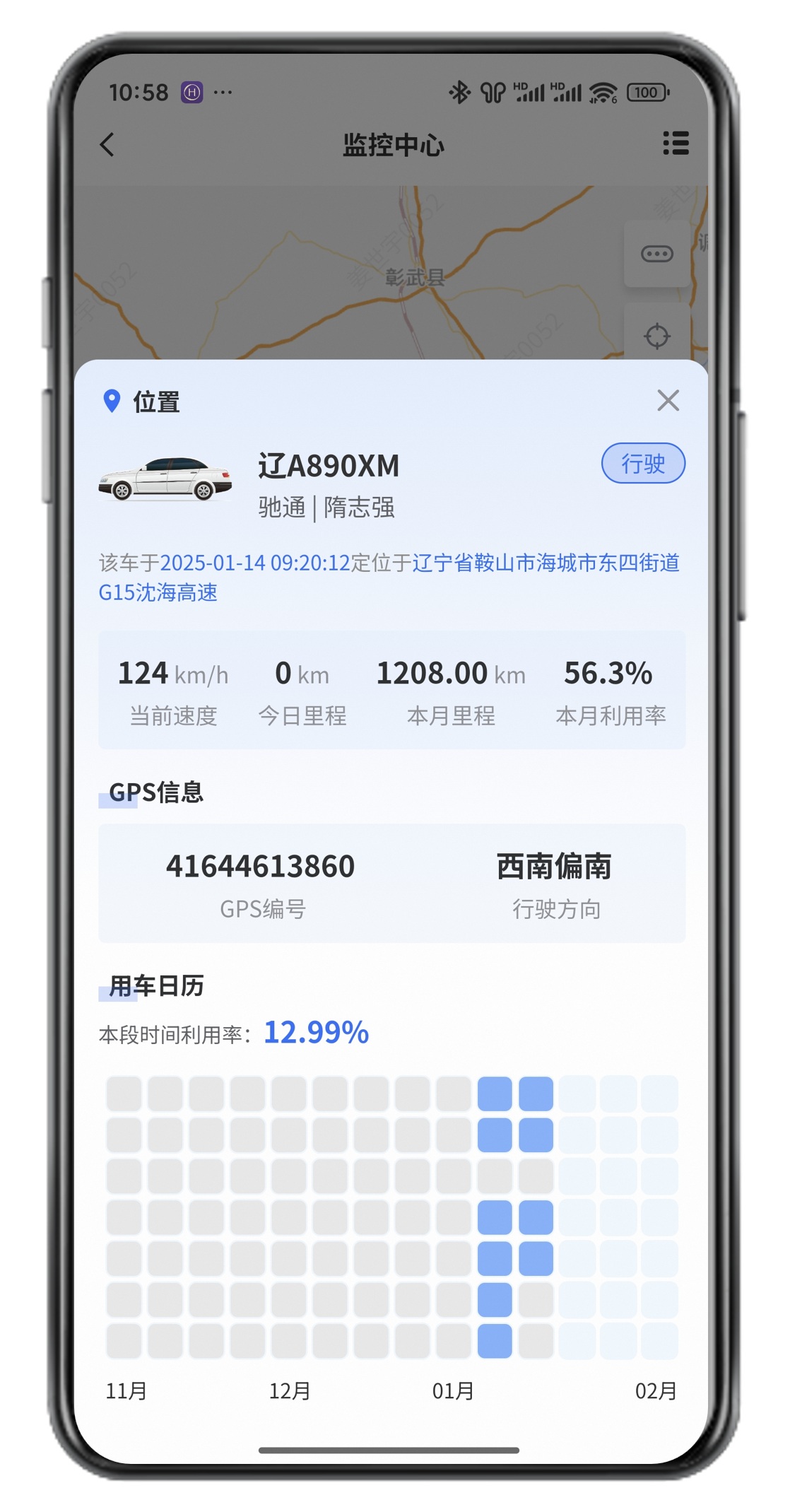Recenter the map with the locate button

click(656, 336)
